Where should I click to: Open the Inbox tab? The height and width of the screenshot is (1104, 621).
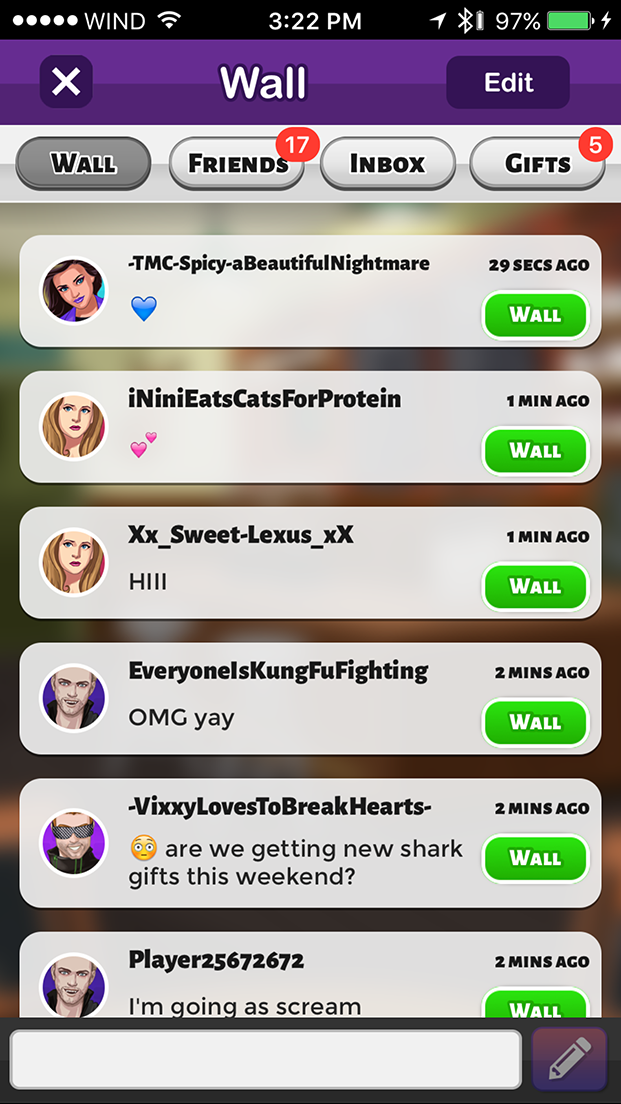click(x=387, y=164)
